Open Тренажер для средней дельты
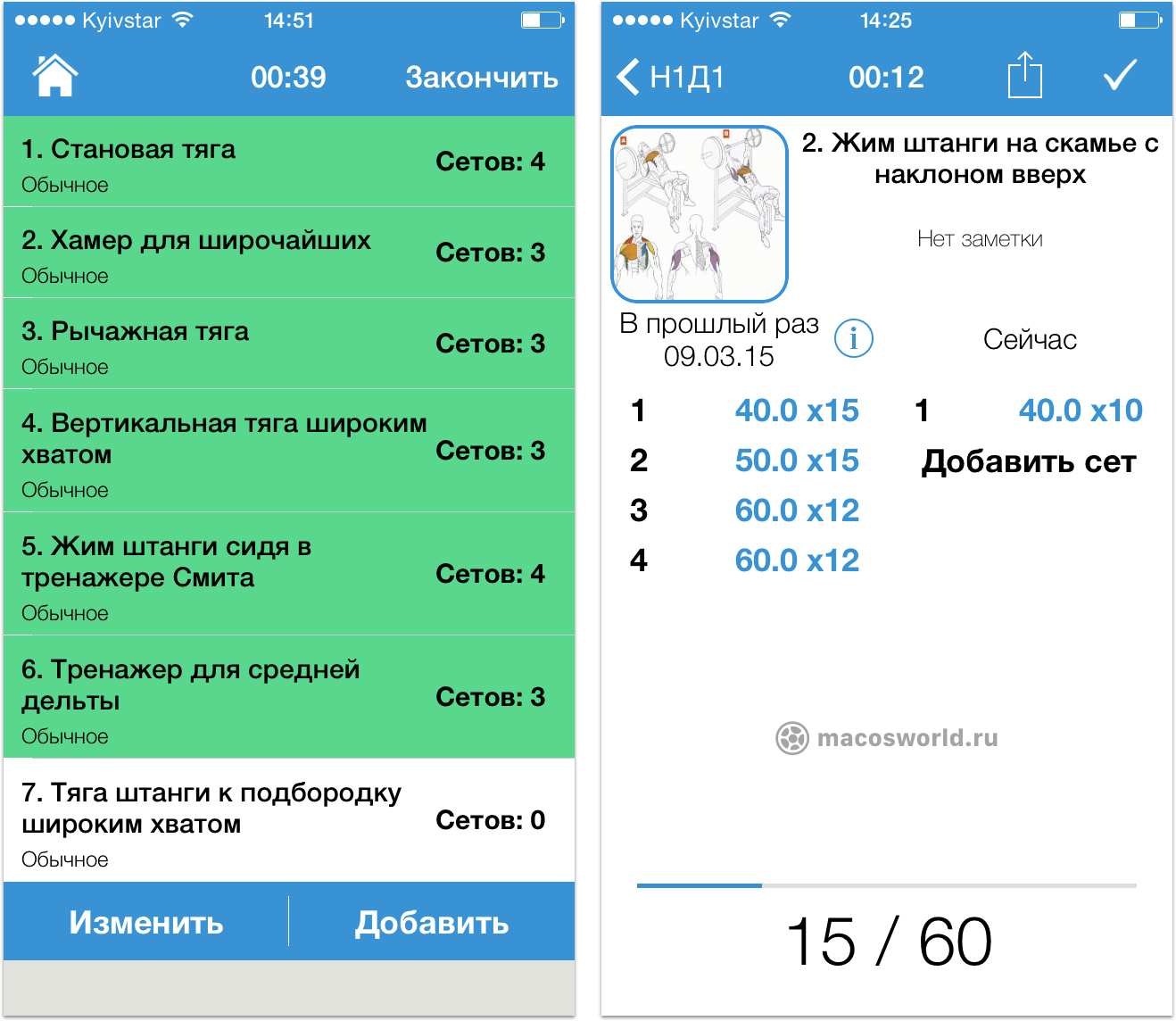 [289, 697]
